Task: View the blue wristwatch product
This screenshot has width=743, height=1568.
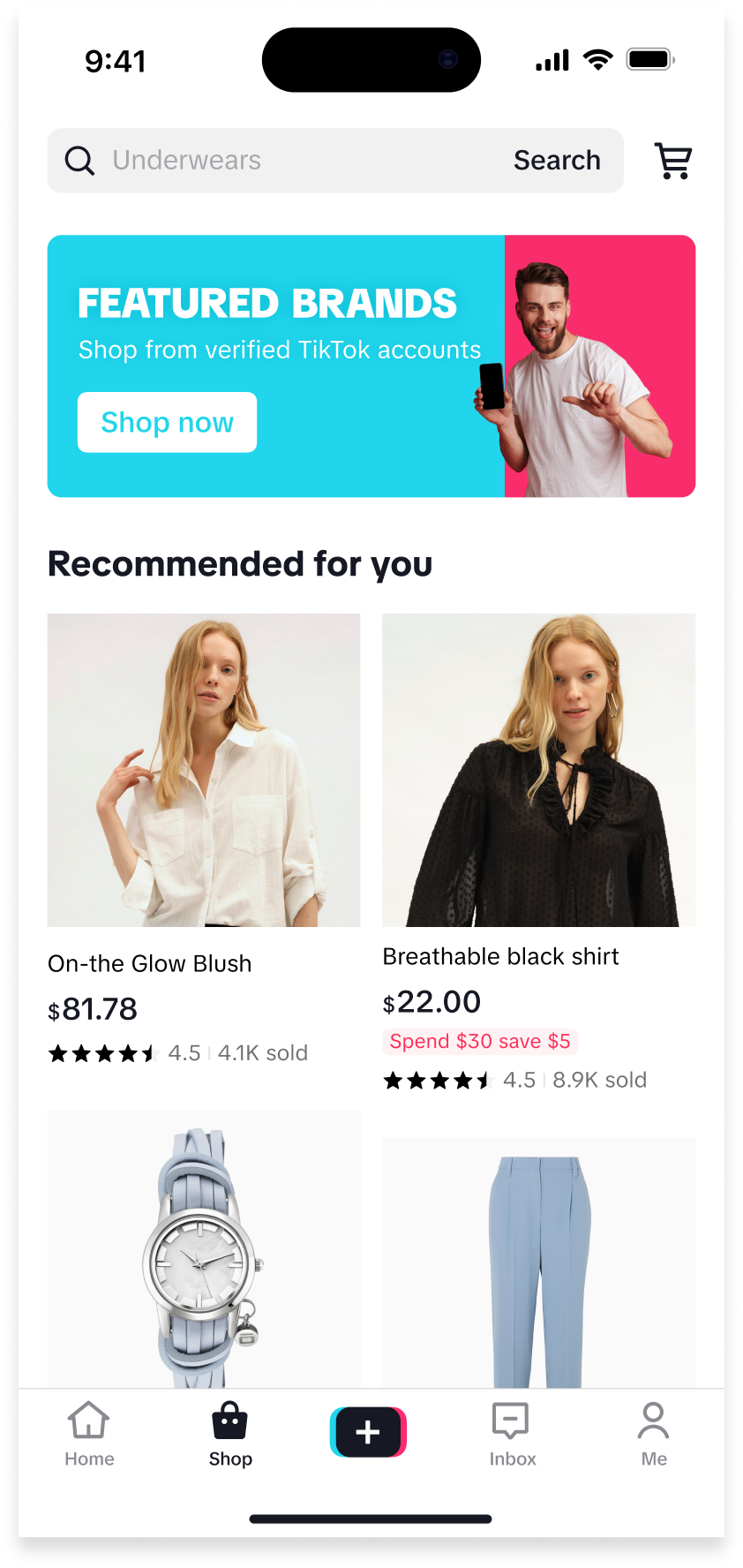Action: click(204, 1254)
